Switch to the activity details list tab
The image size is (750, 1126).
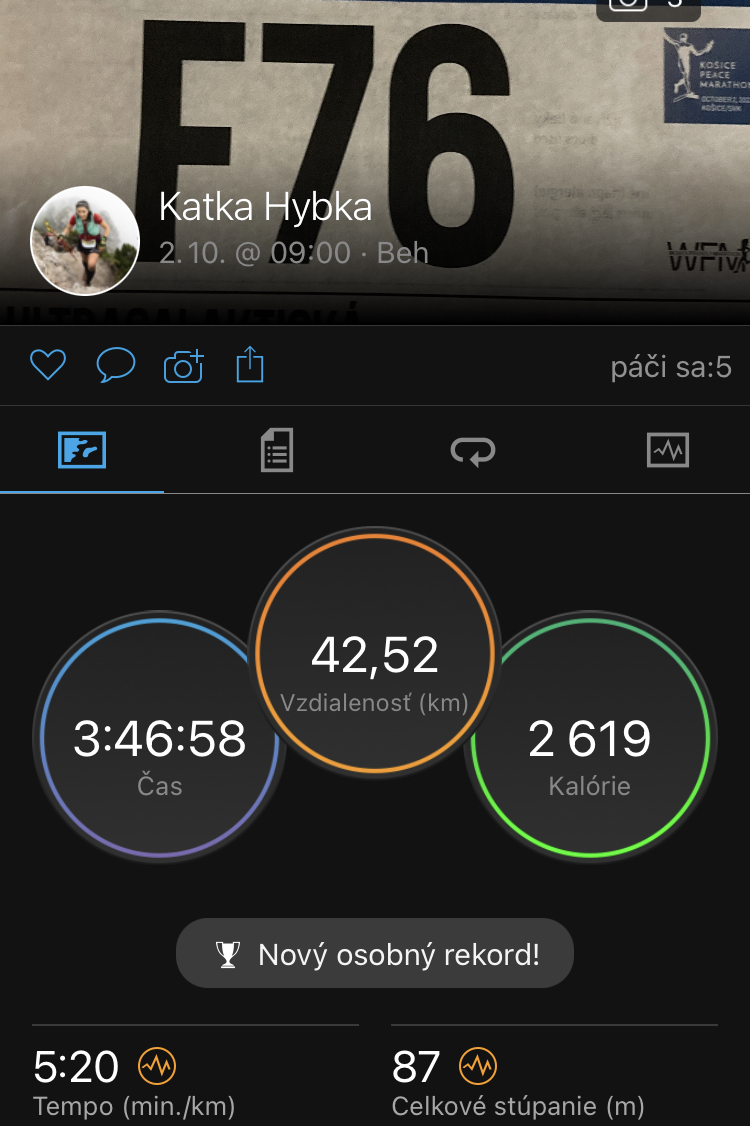coord(277,450)
